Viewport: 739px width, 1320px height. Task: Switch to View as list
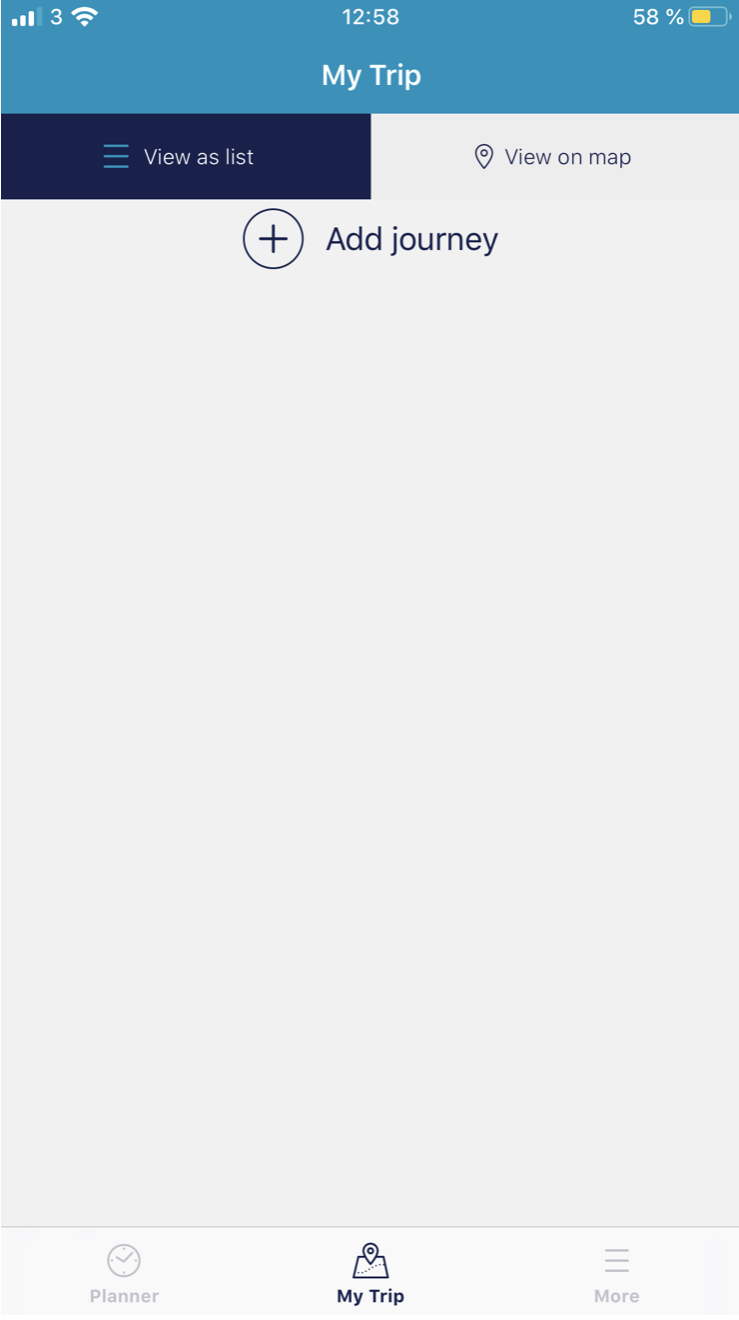[185, 157]
